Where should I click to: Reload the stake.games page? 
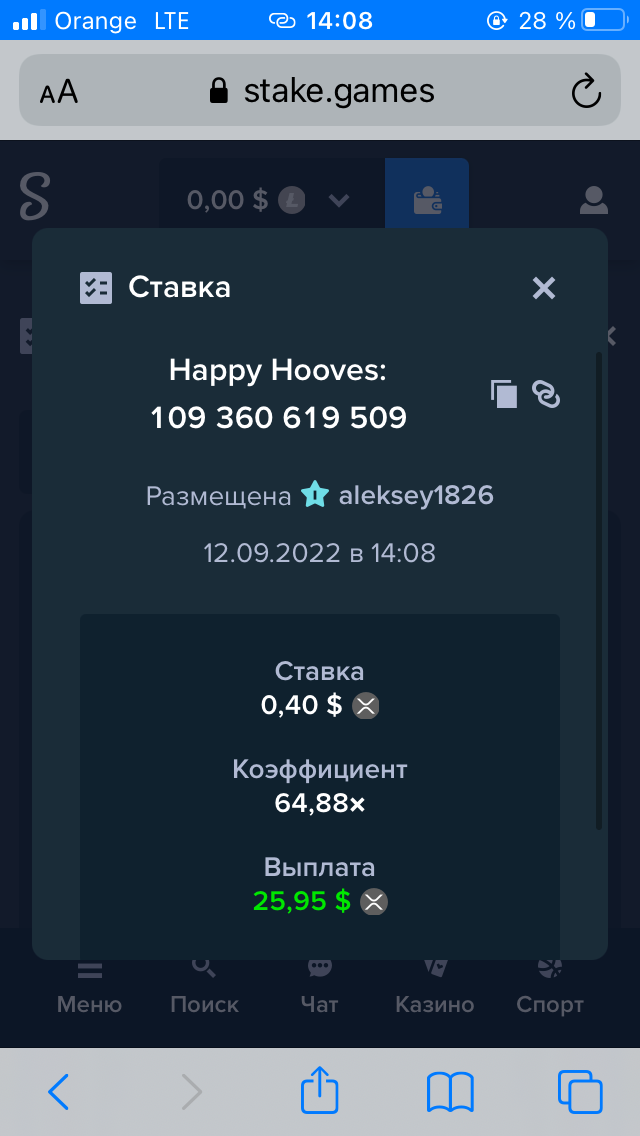(586, 91)
